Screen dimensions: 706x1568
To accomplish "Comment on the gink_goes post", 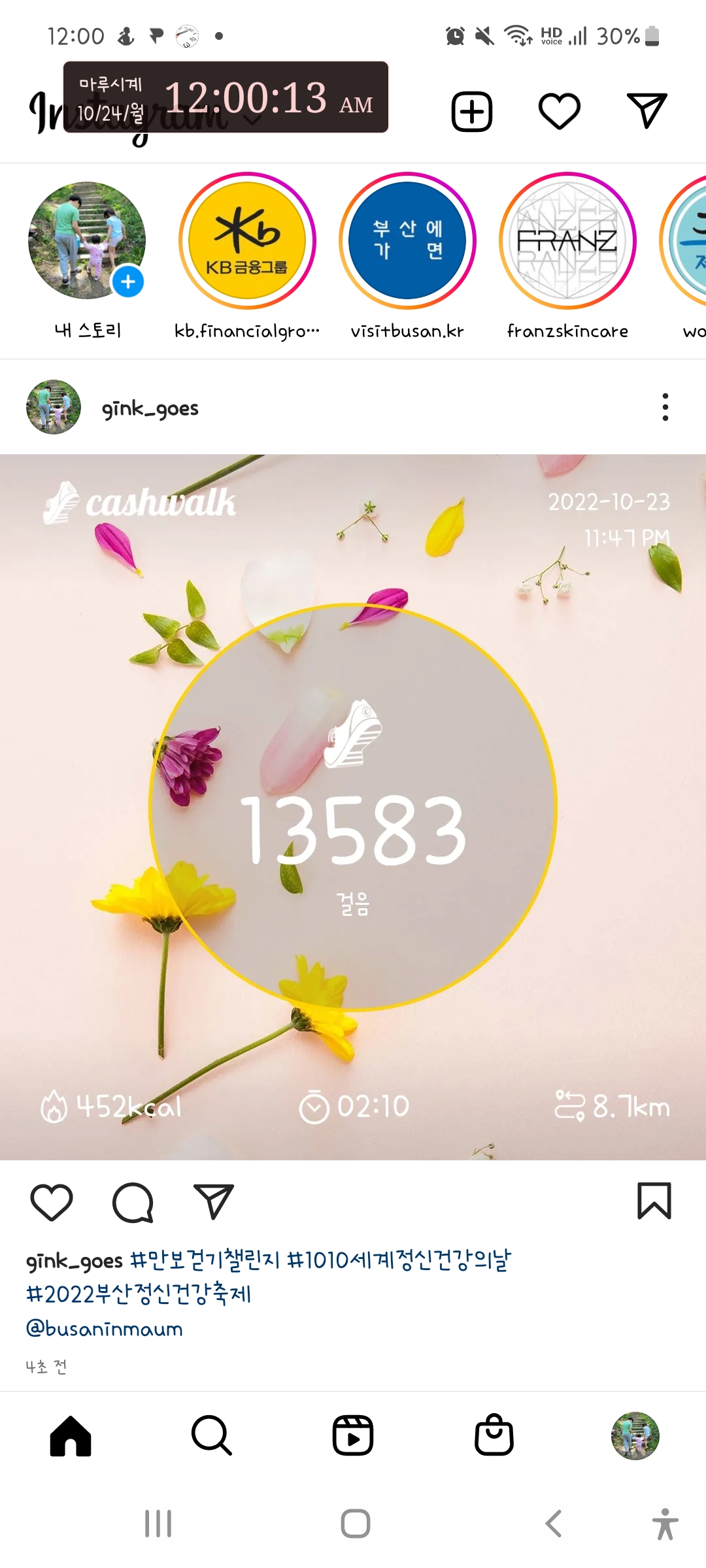I will pos(133,1201).
